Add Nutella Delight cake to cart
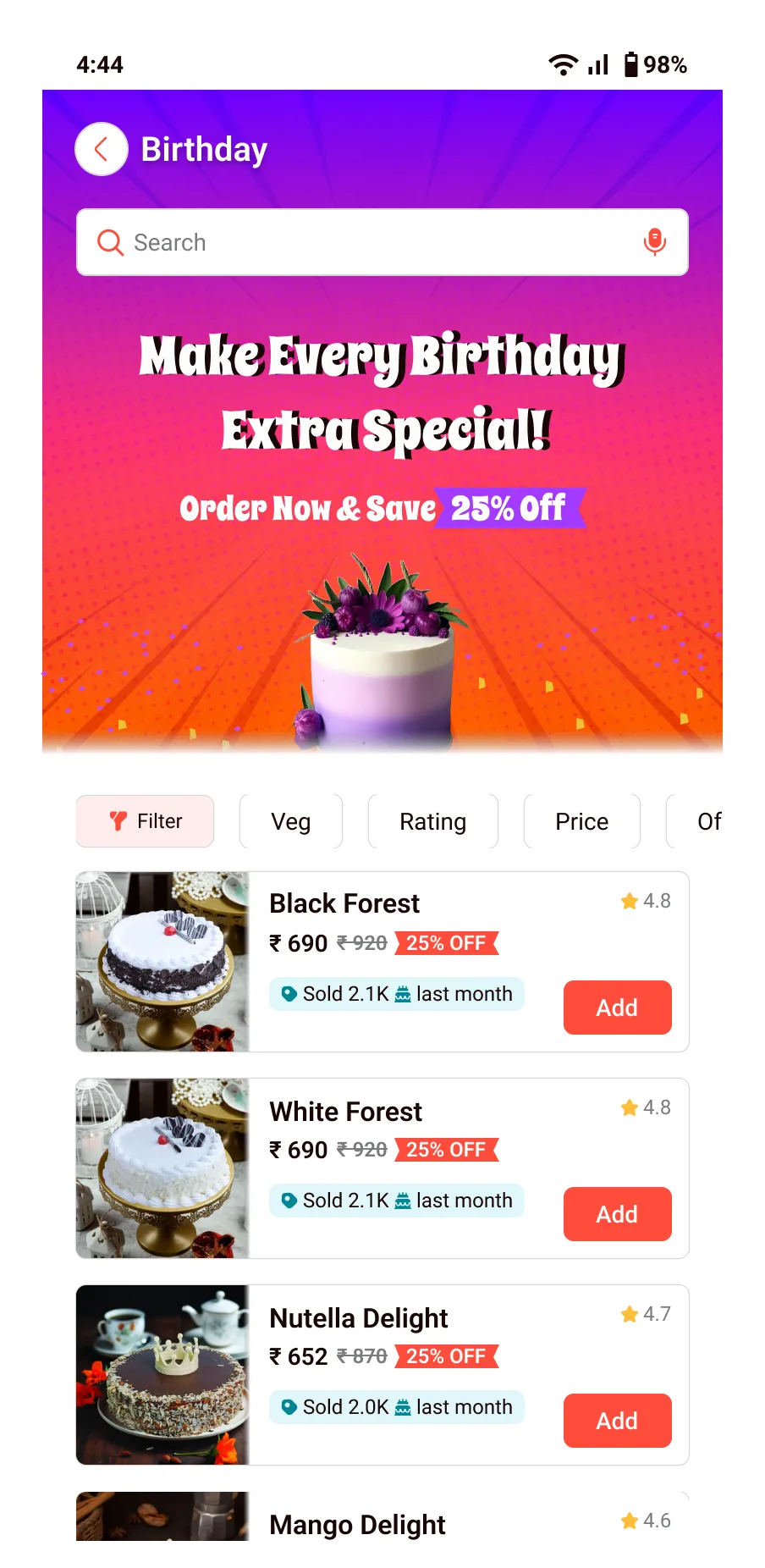Image resolution: width=765 pixels, height=1568 pixels. coord(617,1421)
